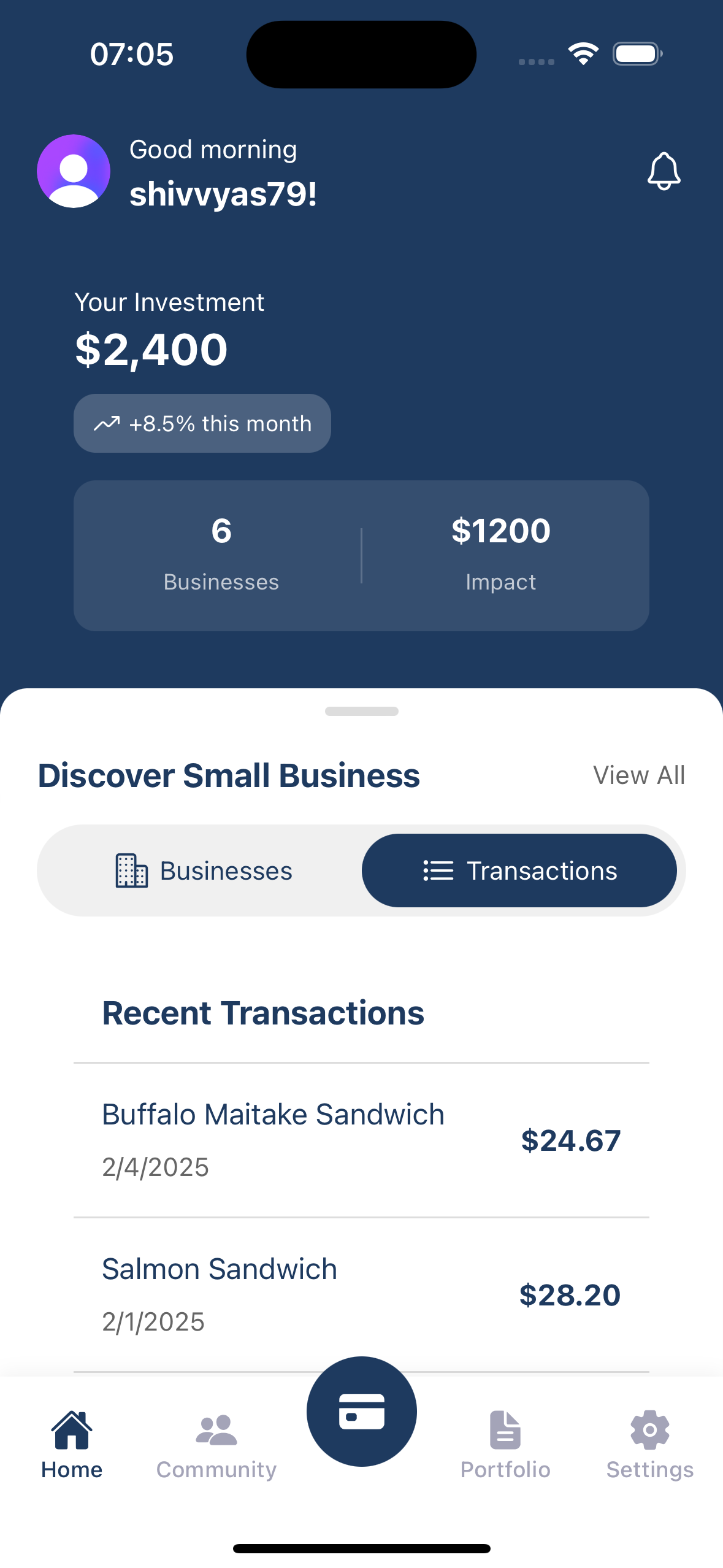Open the Portfolio tab
Screen dimensions: 723x1568
point(505,1445)
